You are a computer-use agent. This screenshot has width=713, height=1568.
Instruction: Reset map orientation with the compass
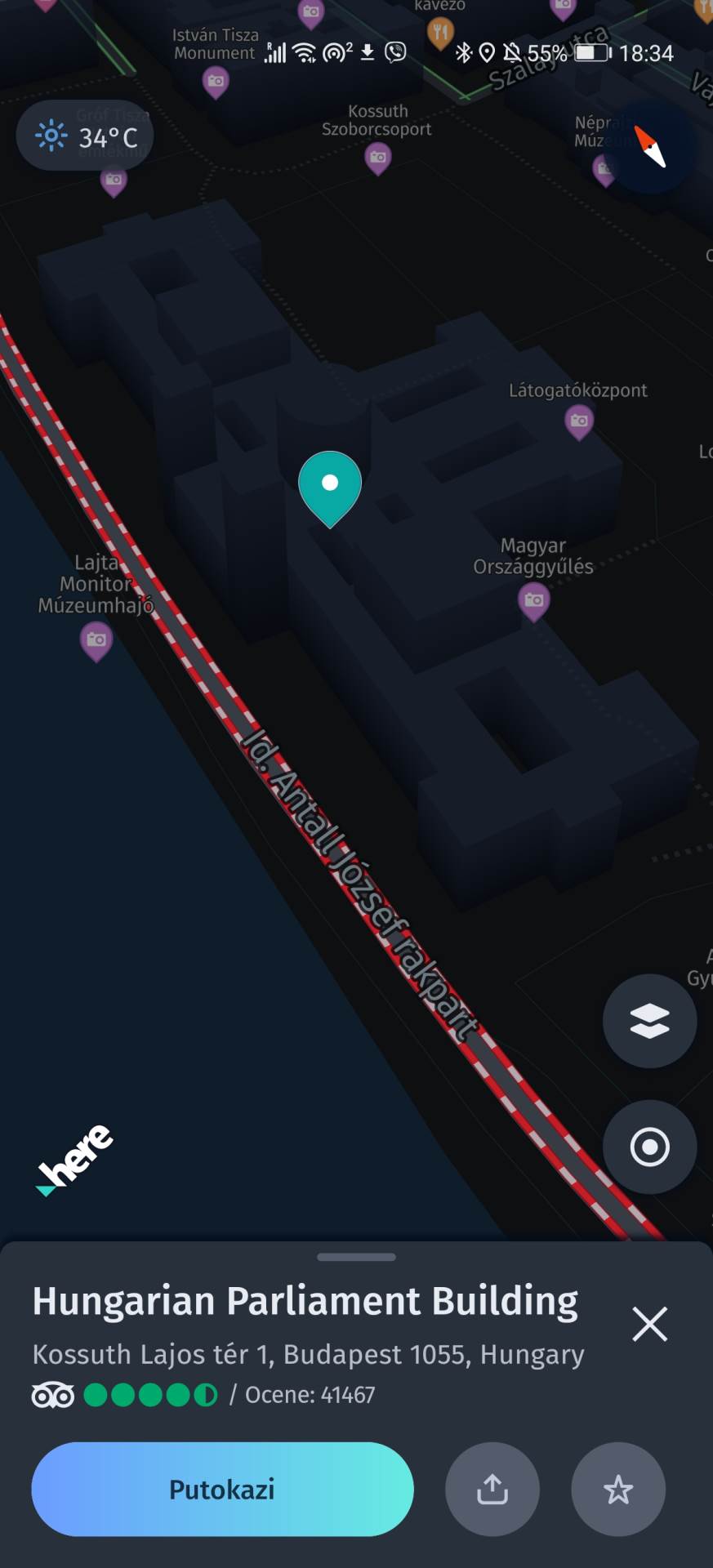651,147
